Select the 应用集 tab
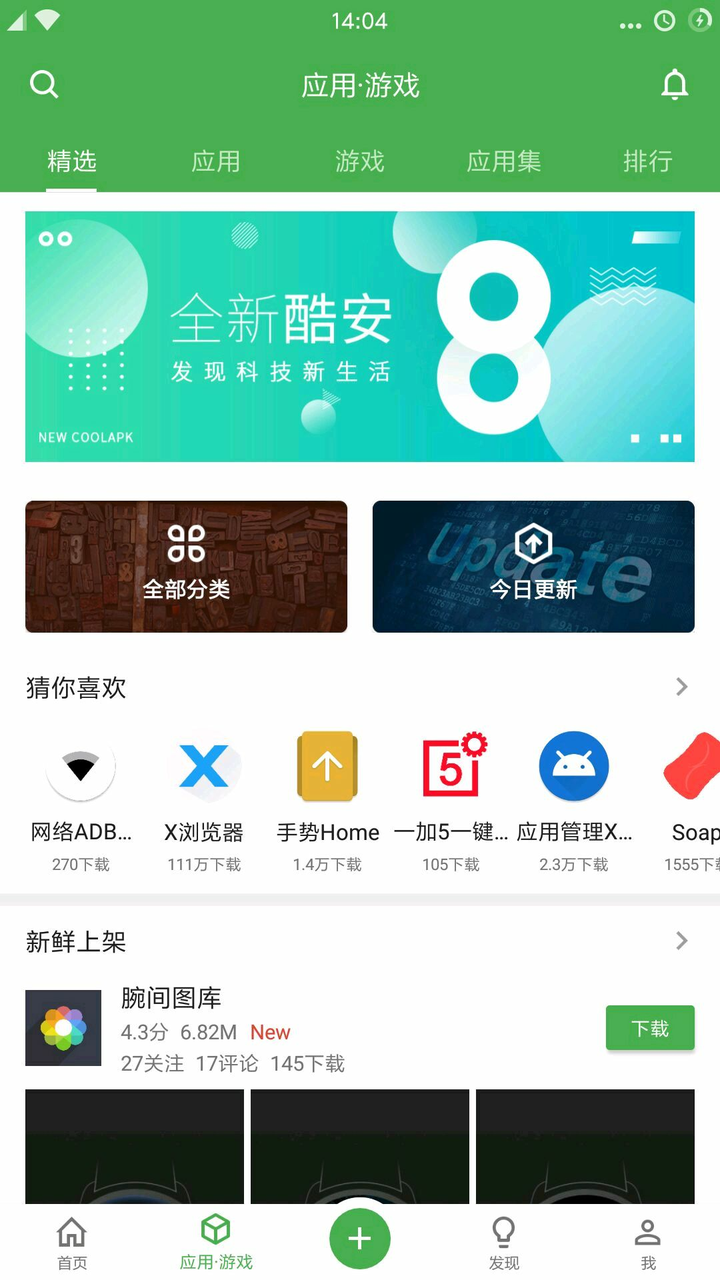This screenshot has width=720, height=1280. (503, 161)
